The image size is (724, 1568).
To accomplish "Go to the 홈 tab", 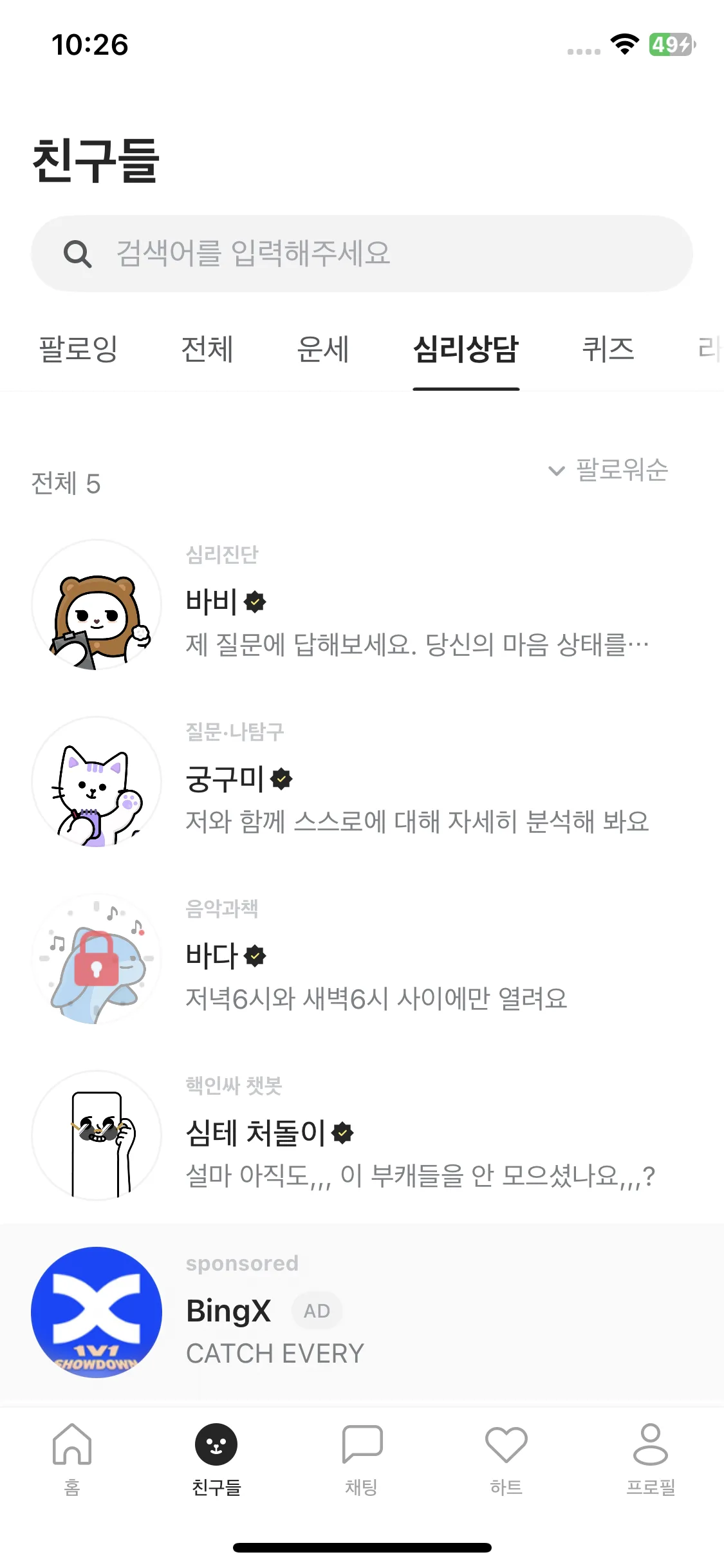I will pos(72,1459).
